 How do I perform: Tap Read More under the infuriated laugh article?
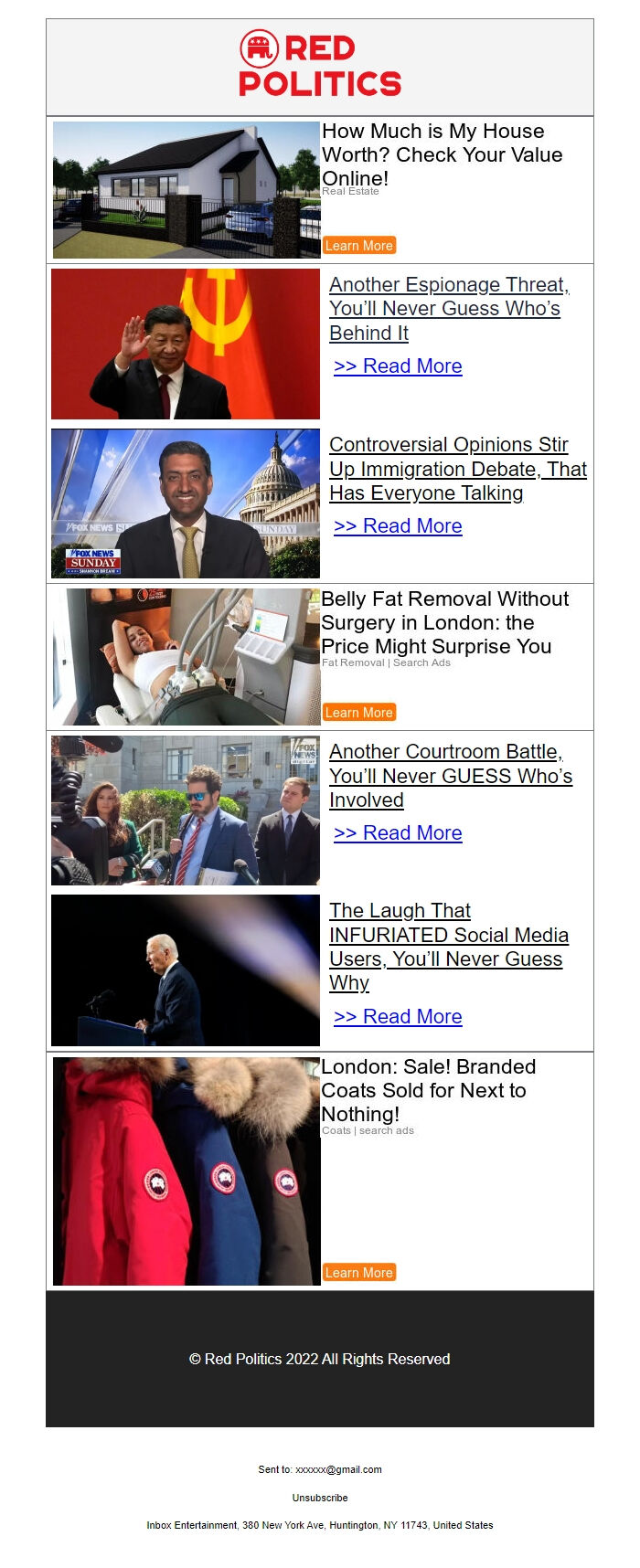coord(398,1017)
